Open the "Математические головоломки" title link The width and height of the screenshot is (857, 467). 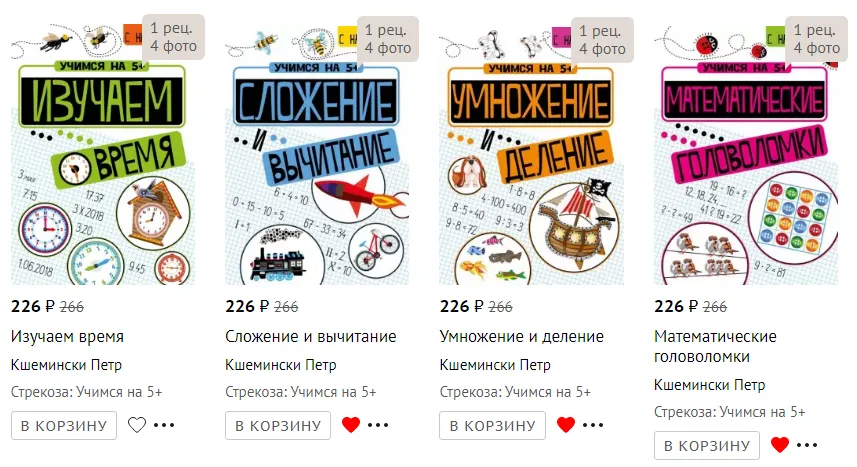714,346
